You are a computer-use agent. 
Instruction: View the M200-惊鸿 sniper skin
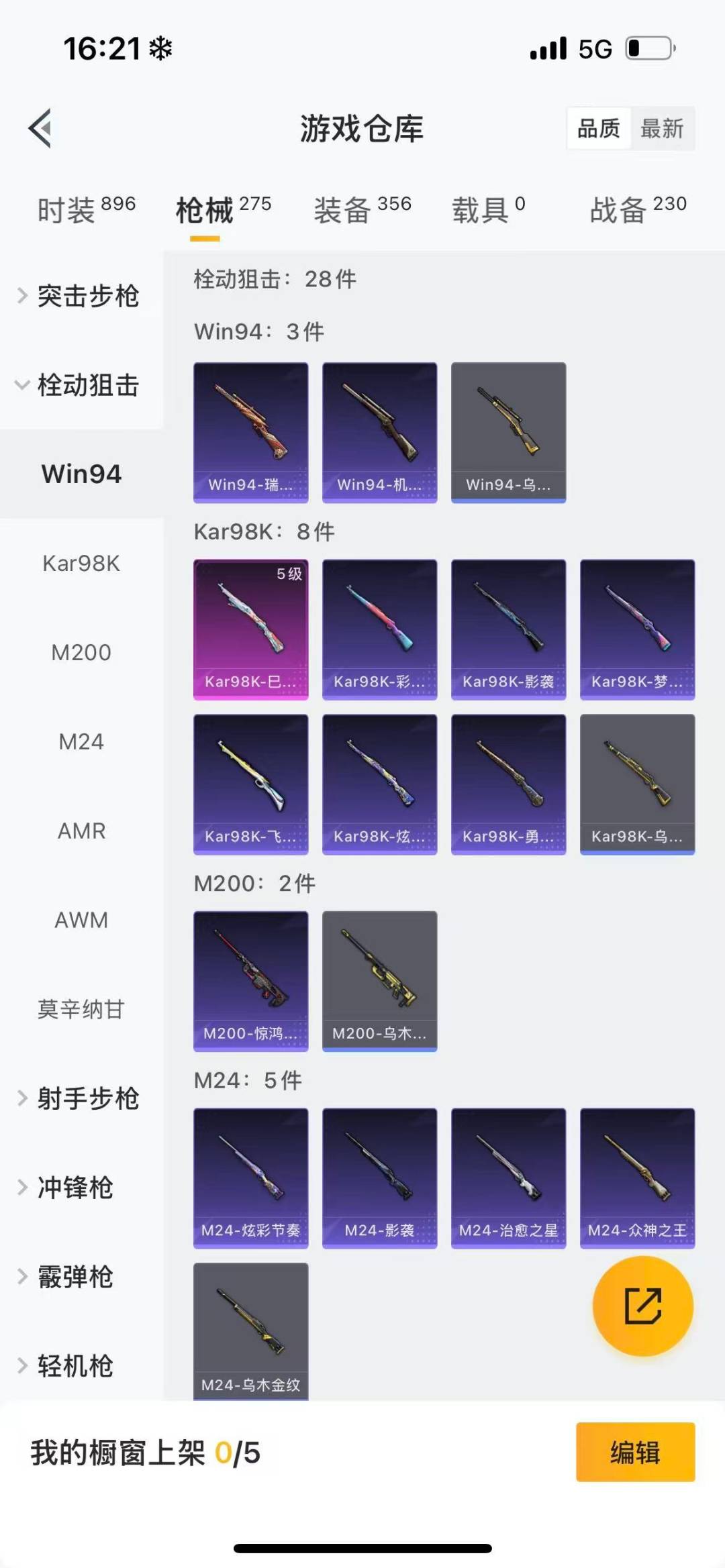coord(250,980)
